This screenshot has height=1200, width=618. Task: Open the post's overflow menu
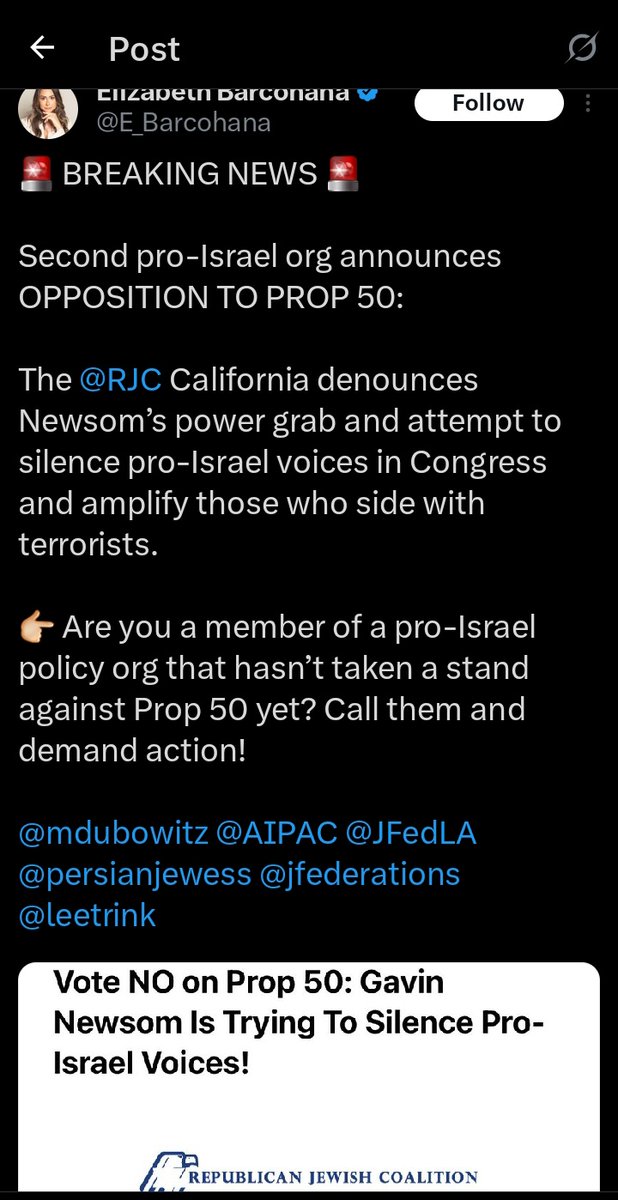click(x=588, y=103)
